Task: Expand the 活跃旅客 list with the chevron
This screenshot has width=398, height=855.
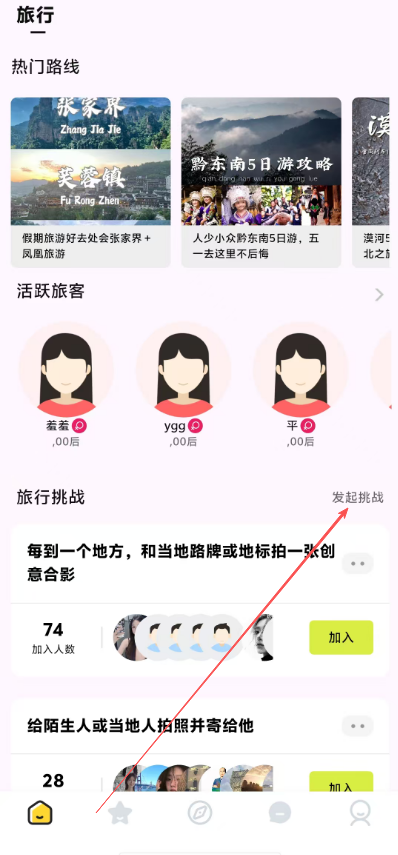Action: pos(379,295)
